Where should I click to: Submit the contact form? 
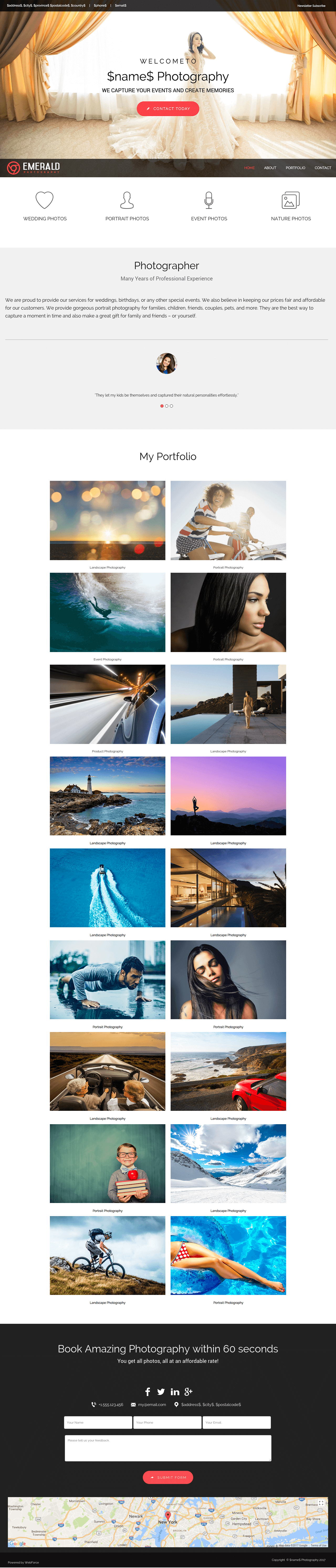[x=168, y=1477]
